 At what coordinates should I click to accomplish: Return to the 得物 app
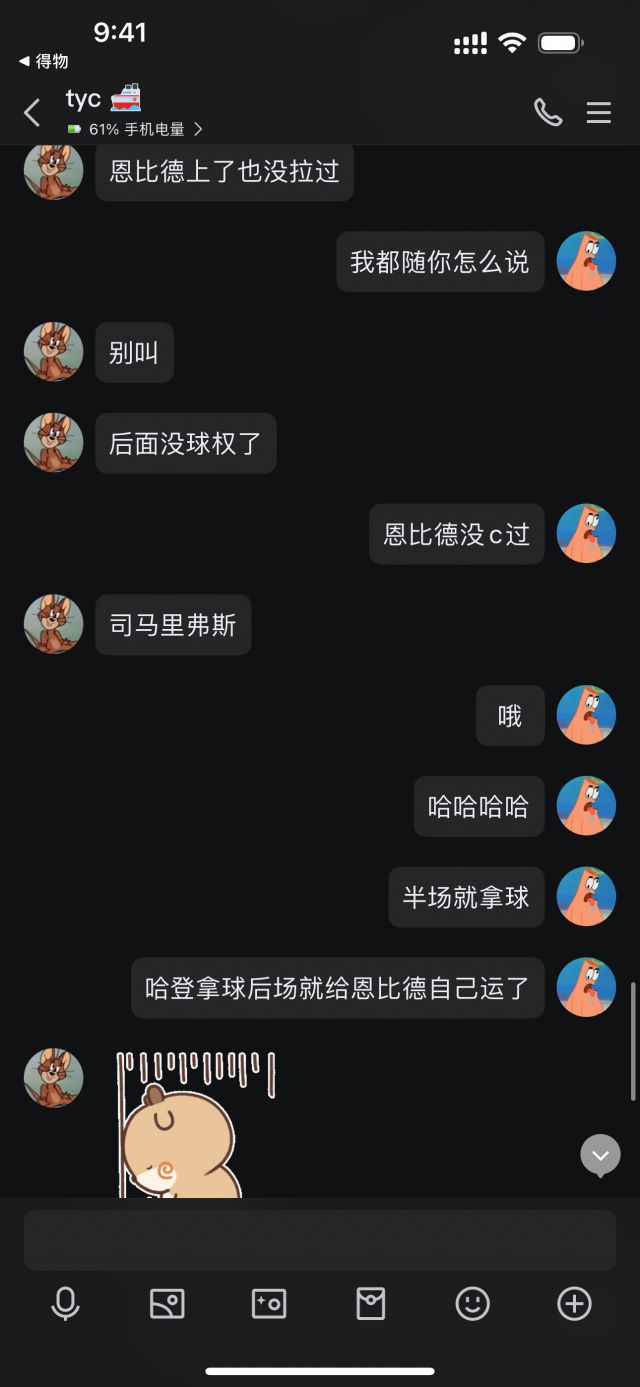pos(44,61)
